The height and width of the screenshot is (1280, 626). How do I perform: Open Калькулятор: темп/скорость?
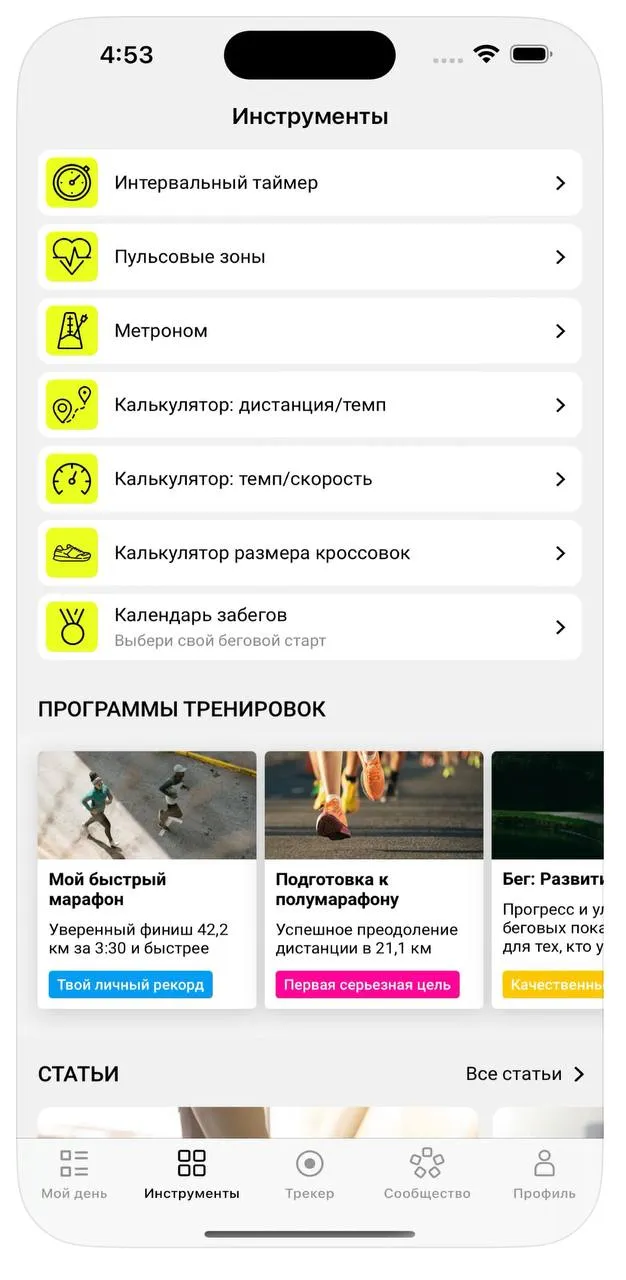[310, 479]
